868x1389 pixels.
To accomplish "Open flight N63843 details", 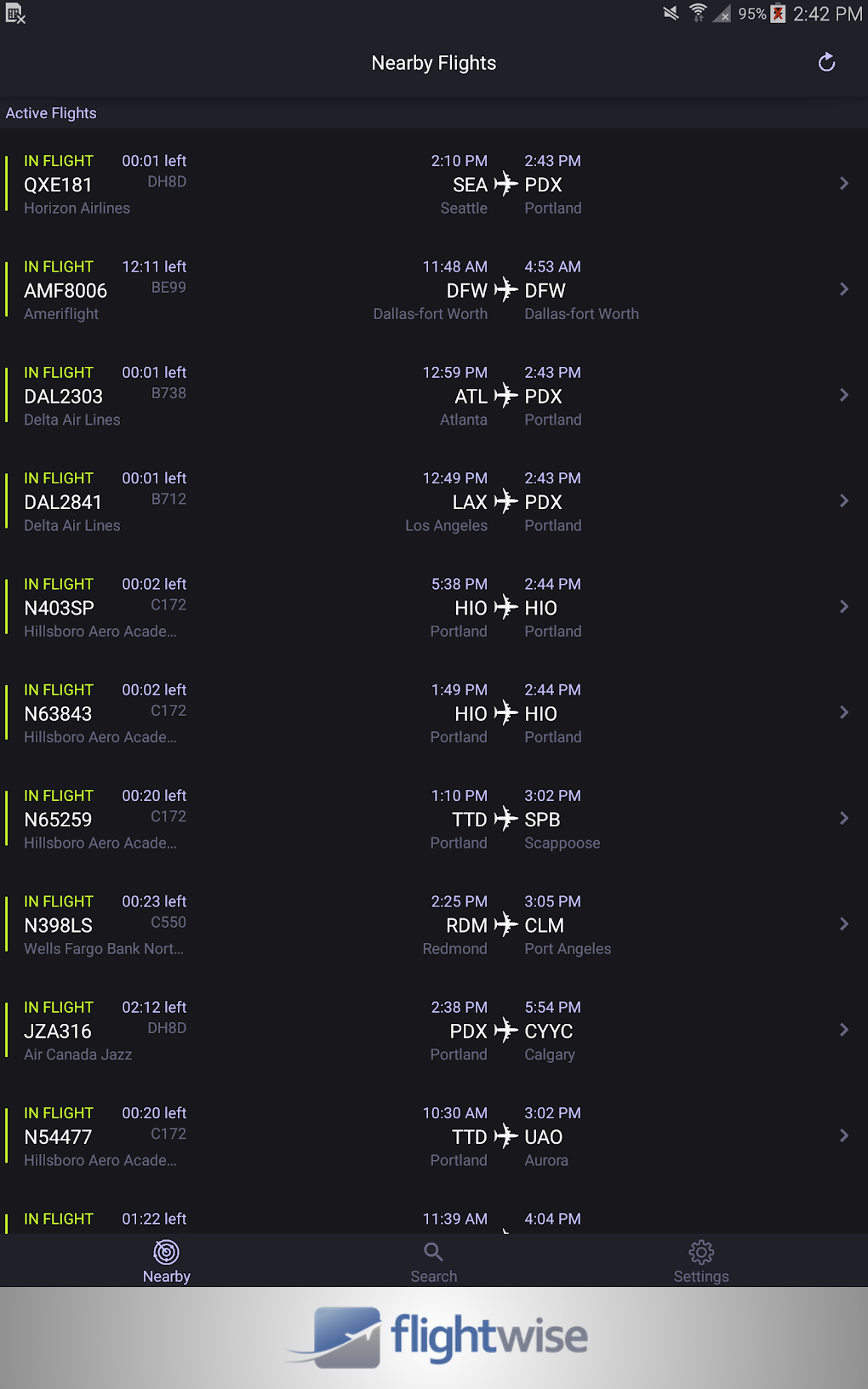I will point(434,713).
